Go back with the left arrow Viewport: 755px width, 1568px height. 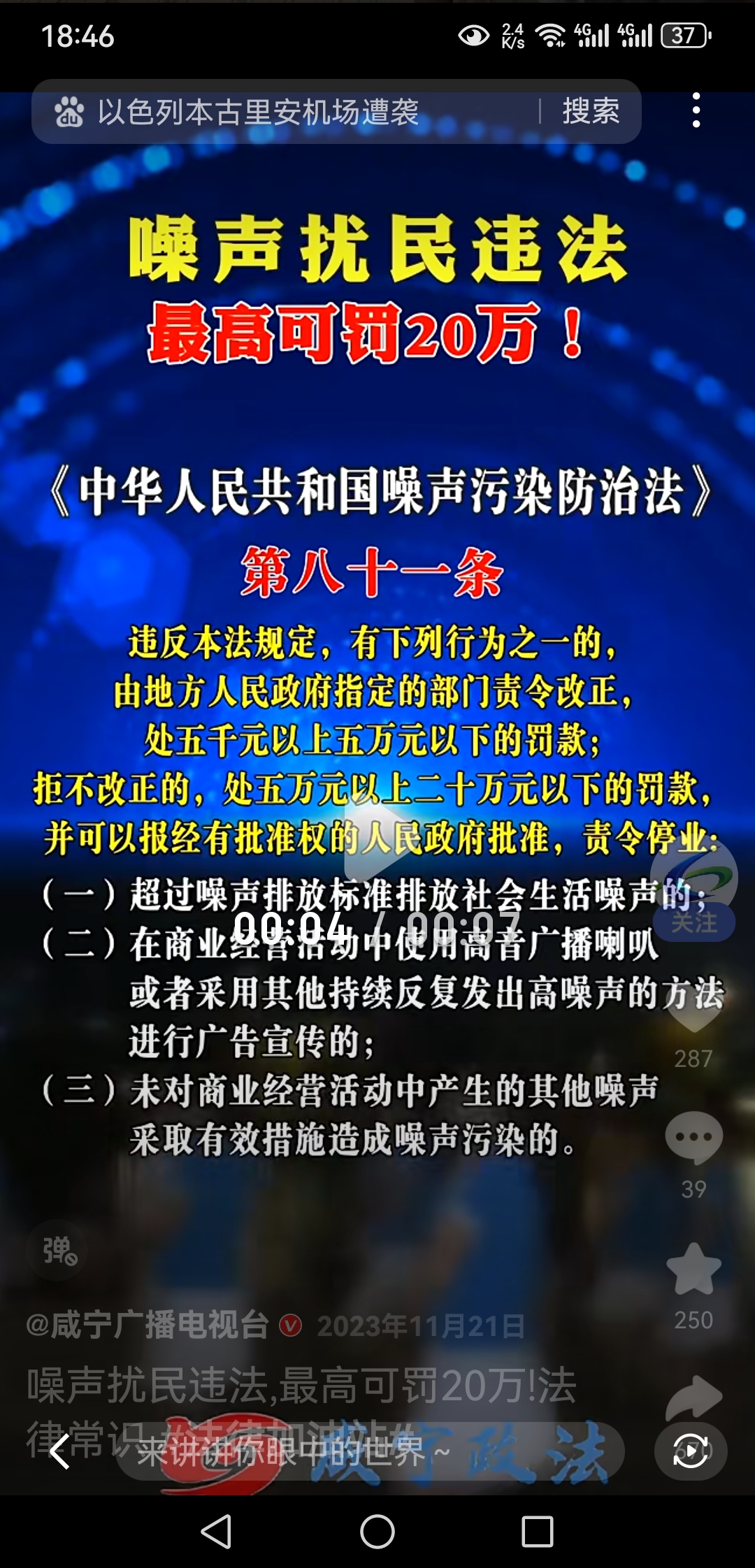click(x=60, y=1452)
